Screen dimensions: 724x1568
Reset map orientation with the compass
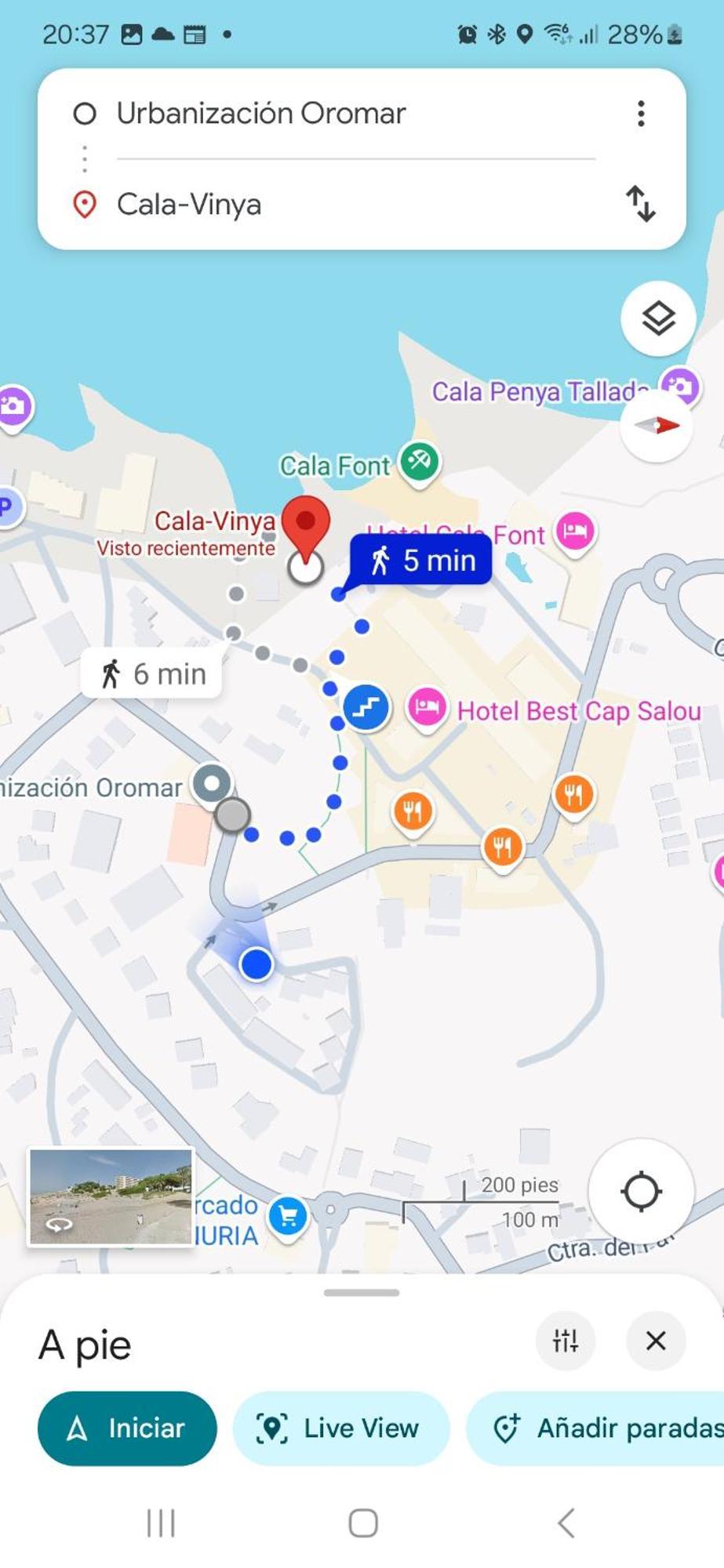tap(657, 426)
